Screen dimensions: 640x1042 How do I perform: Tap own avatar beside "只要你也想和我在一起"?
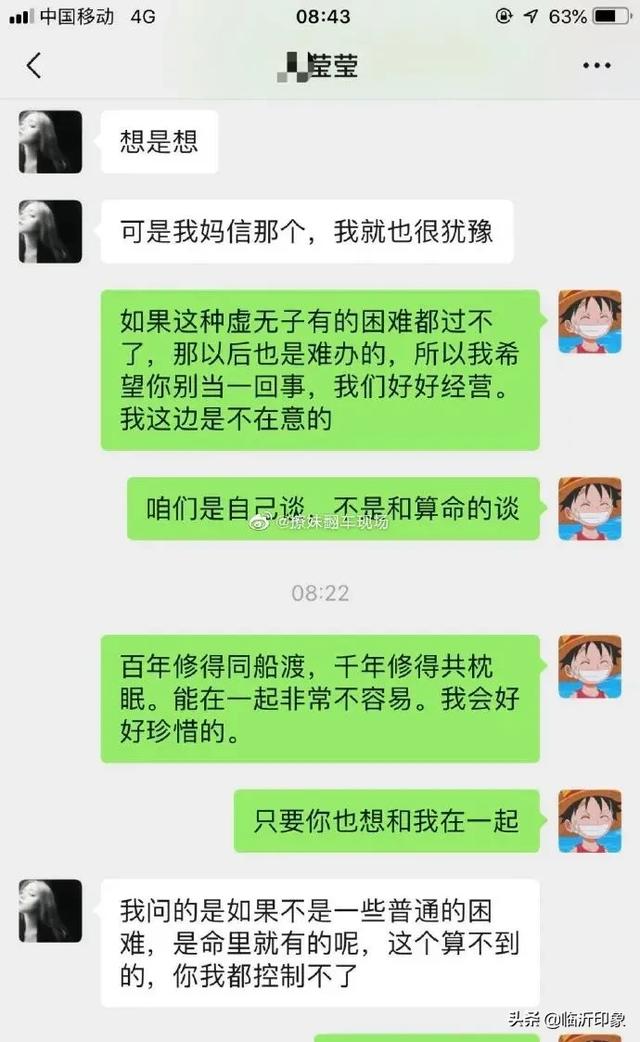click(x=589, y=820)
